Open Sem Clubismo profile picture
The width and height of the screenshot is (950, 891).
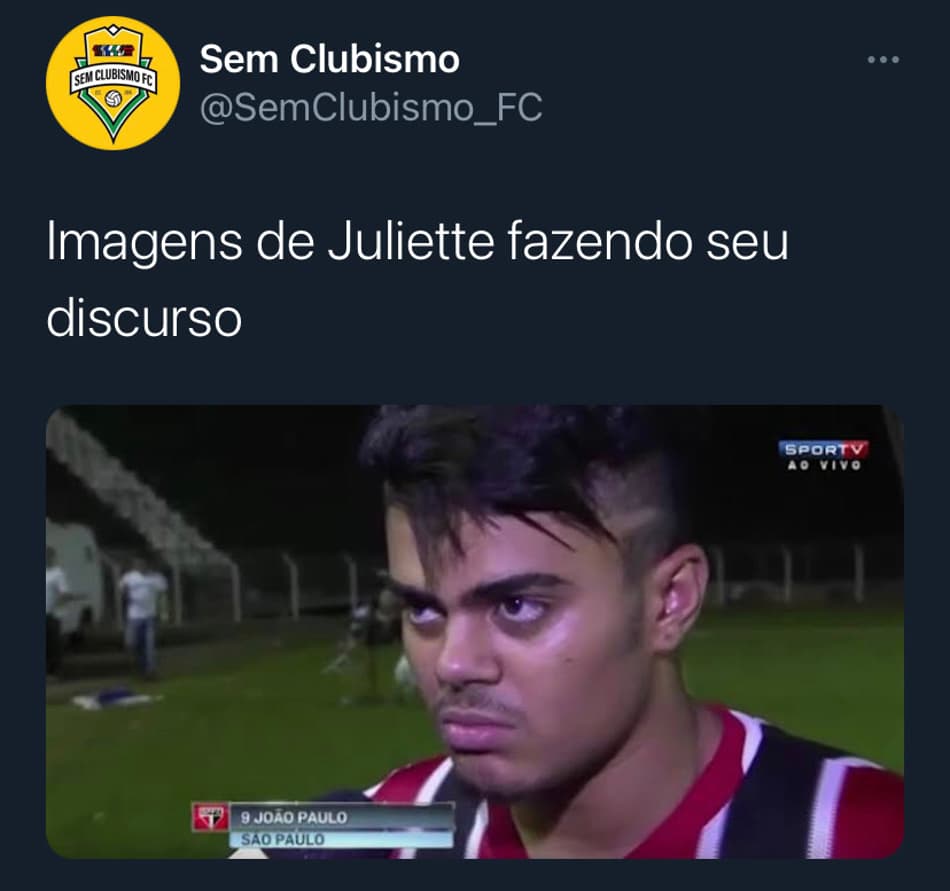click(x=113, y=83)
